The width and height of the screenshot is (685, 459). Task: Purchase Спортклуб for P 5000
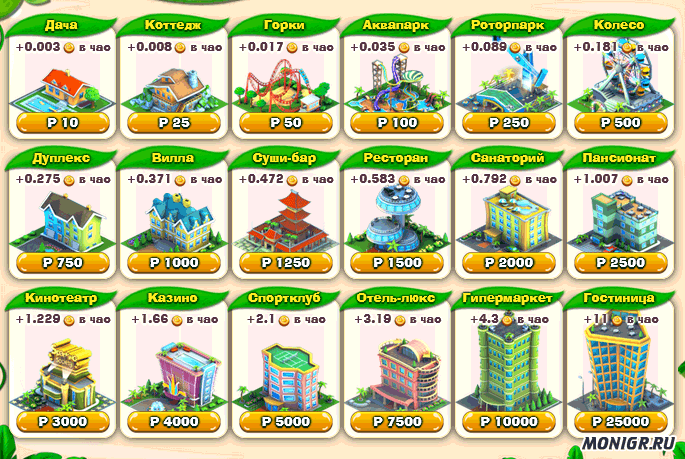tap(285, 421)
